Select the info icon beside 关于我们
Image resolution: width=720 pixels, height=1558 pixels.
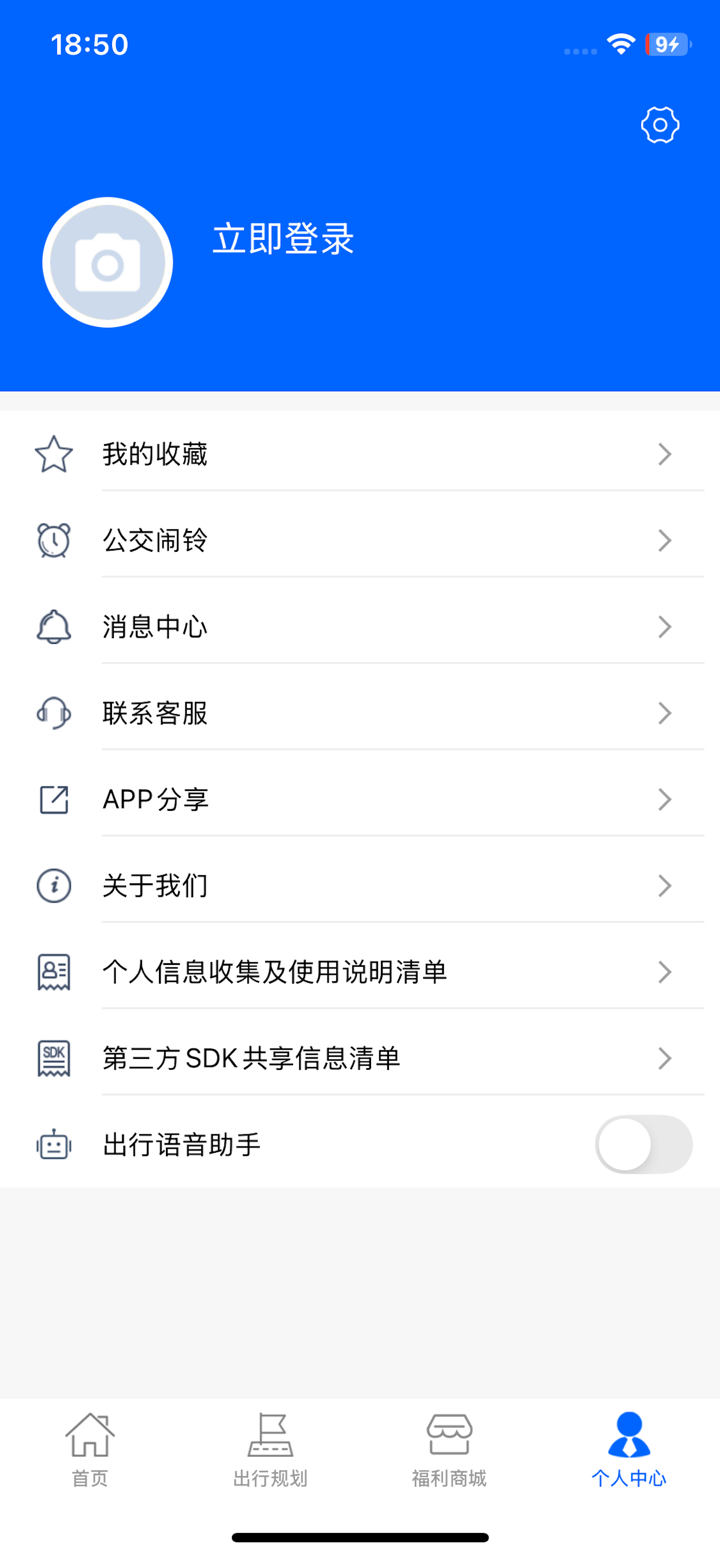53,885
